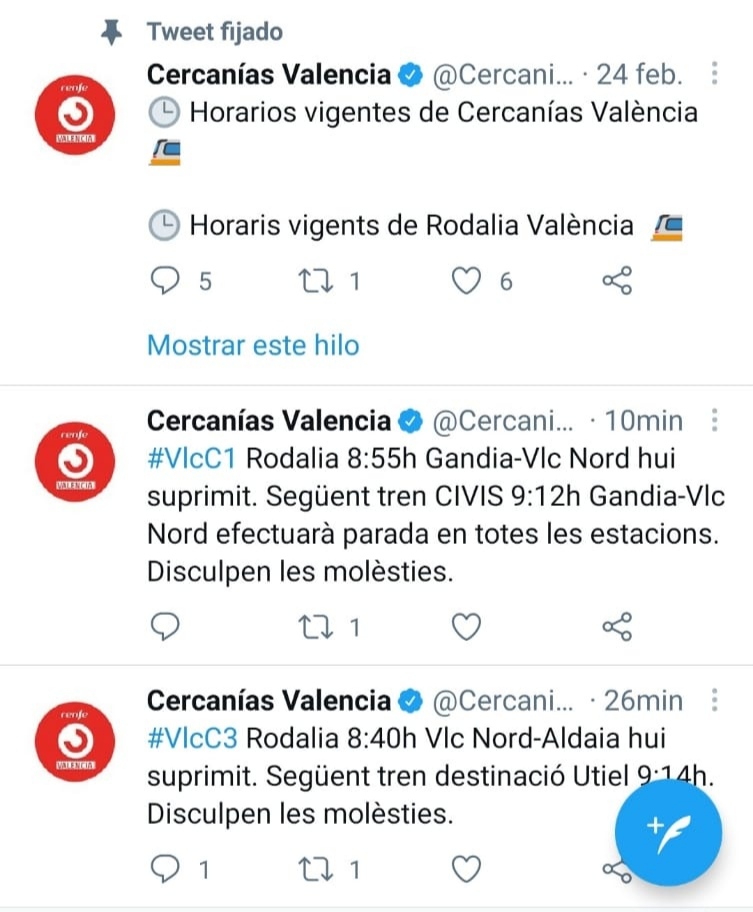Retweet the #VlcC1 Gandia tweet
Screen dimensions: 753x912
(x=316, y=627)
